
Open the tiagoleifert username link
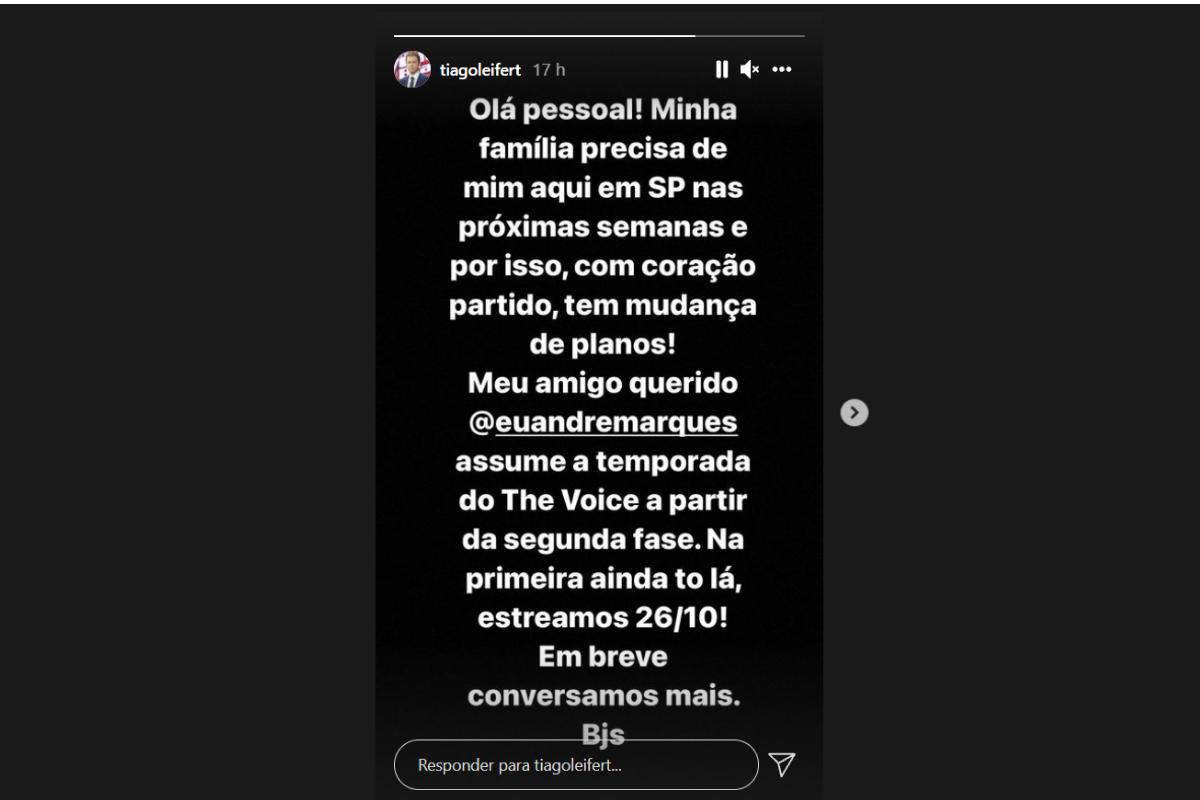tap(488, 69)
